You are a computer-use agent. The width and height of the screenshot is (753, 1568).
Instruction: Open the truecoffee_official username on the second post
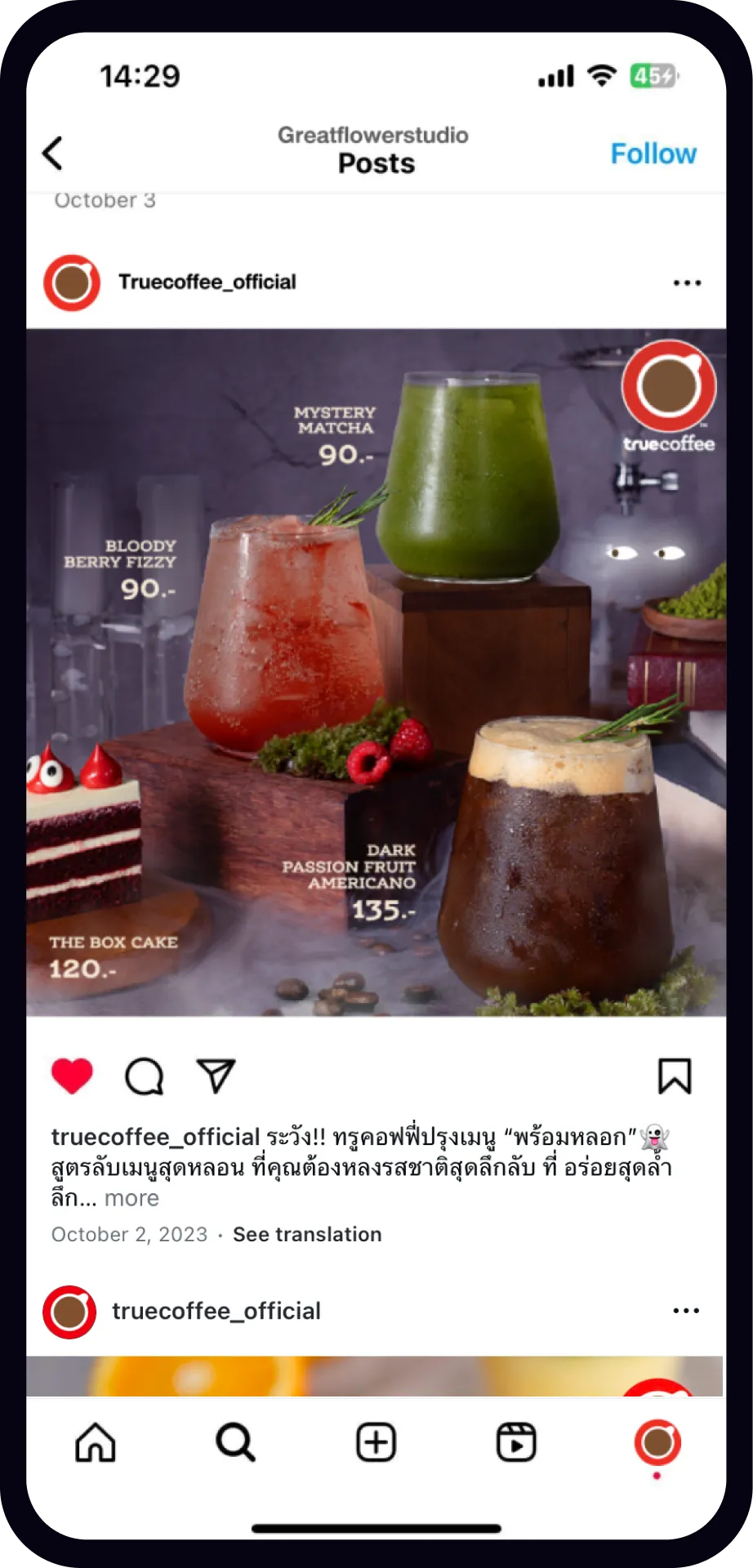216,1311
